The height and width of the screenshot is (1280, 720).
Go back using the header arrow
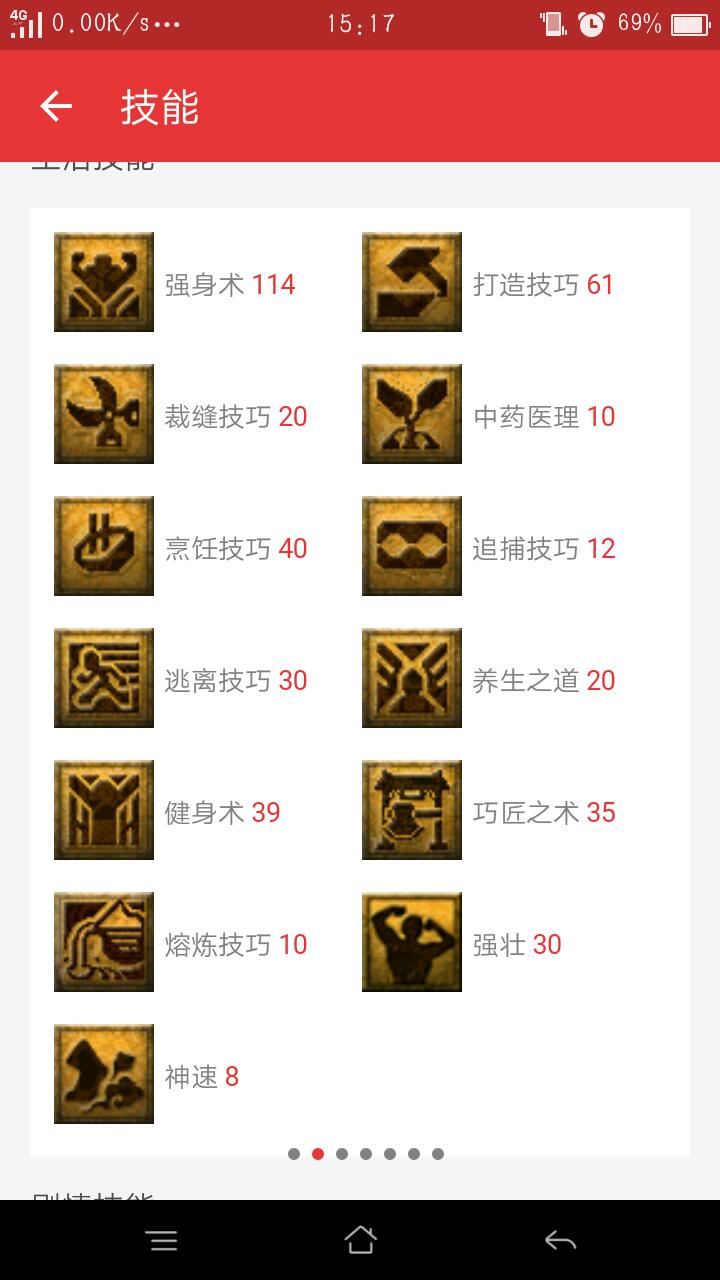click(x=56, y=106)
